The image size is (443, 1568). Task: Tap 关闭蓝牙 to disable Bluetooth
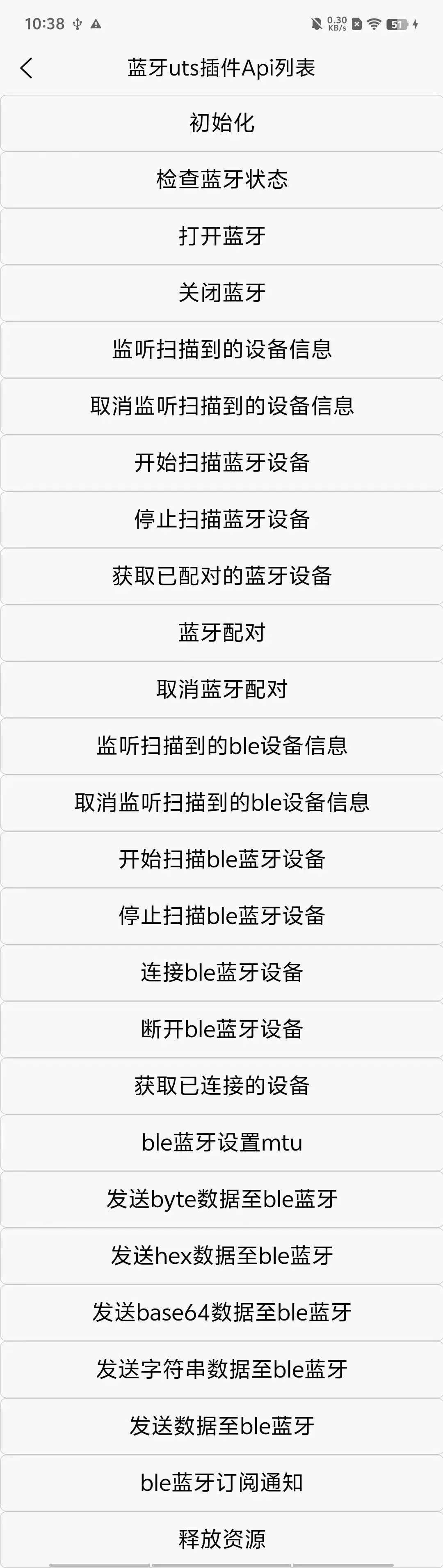[221, 293]
